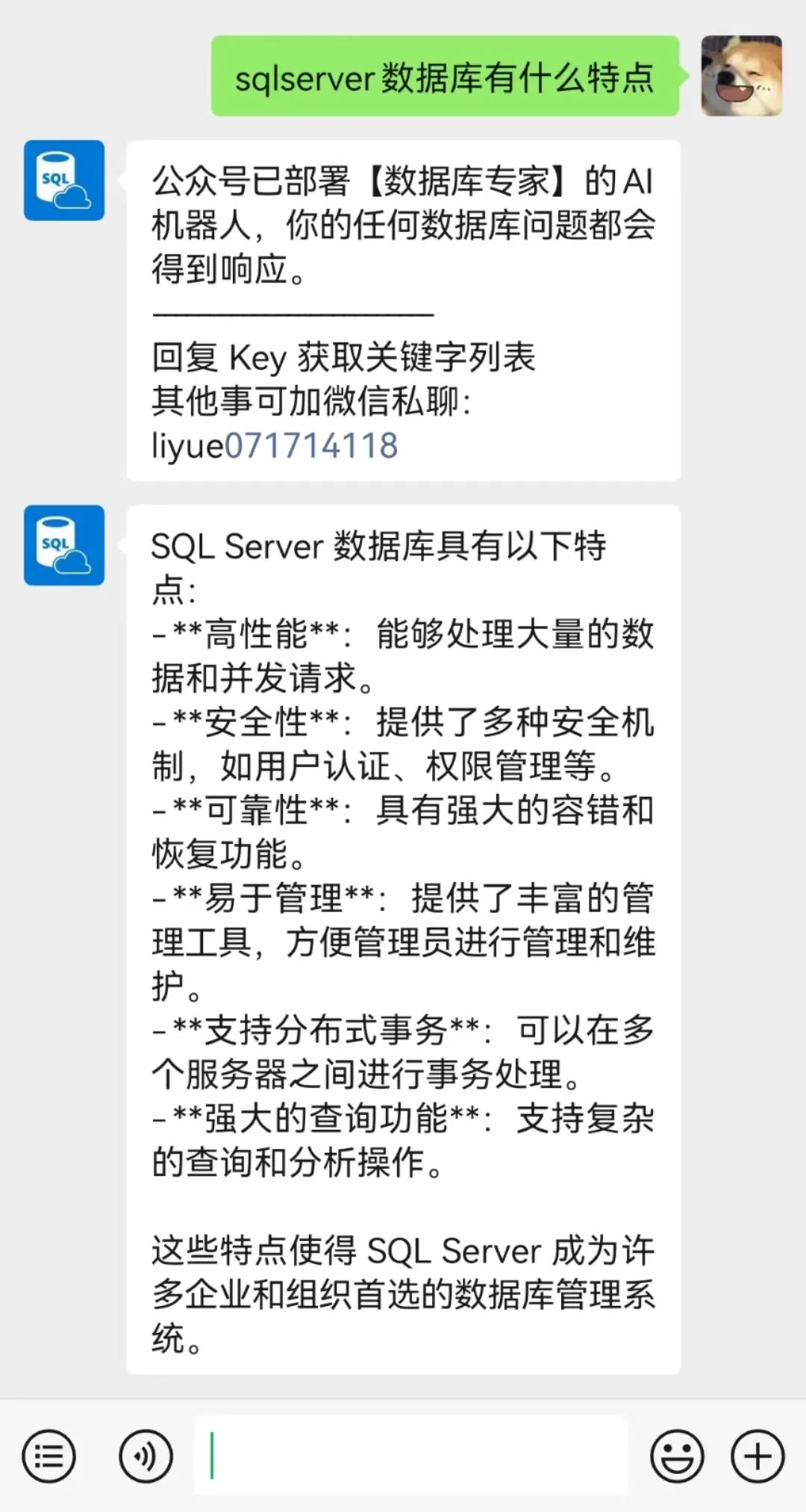Switch to voice input mode
The height and width of the screenshot is (1512, 806).
tap(146, 1456)
